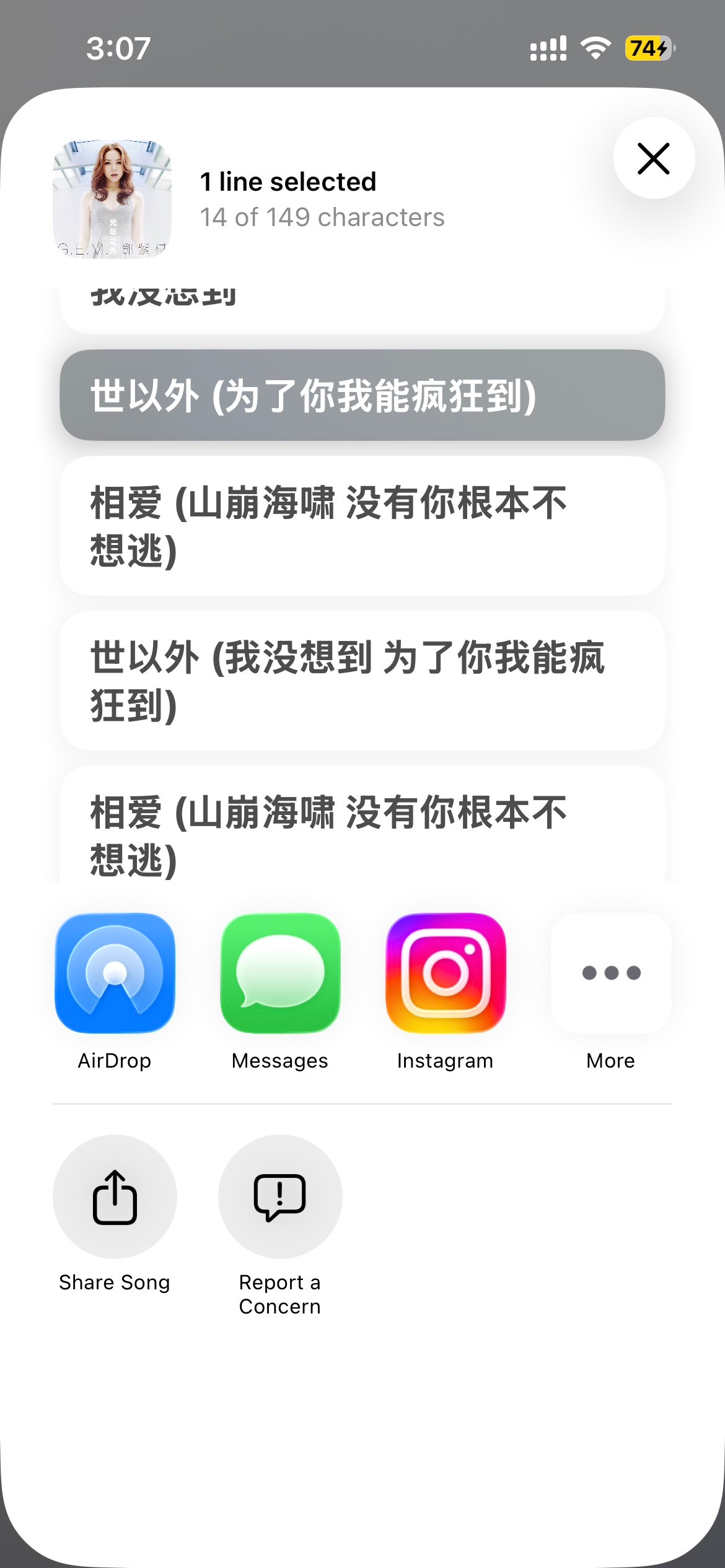Share selected lyrics via AirDrop

click(x=115, y=973)
